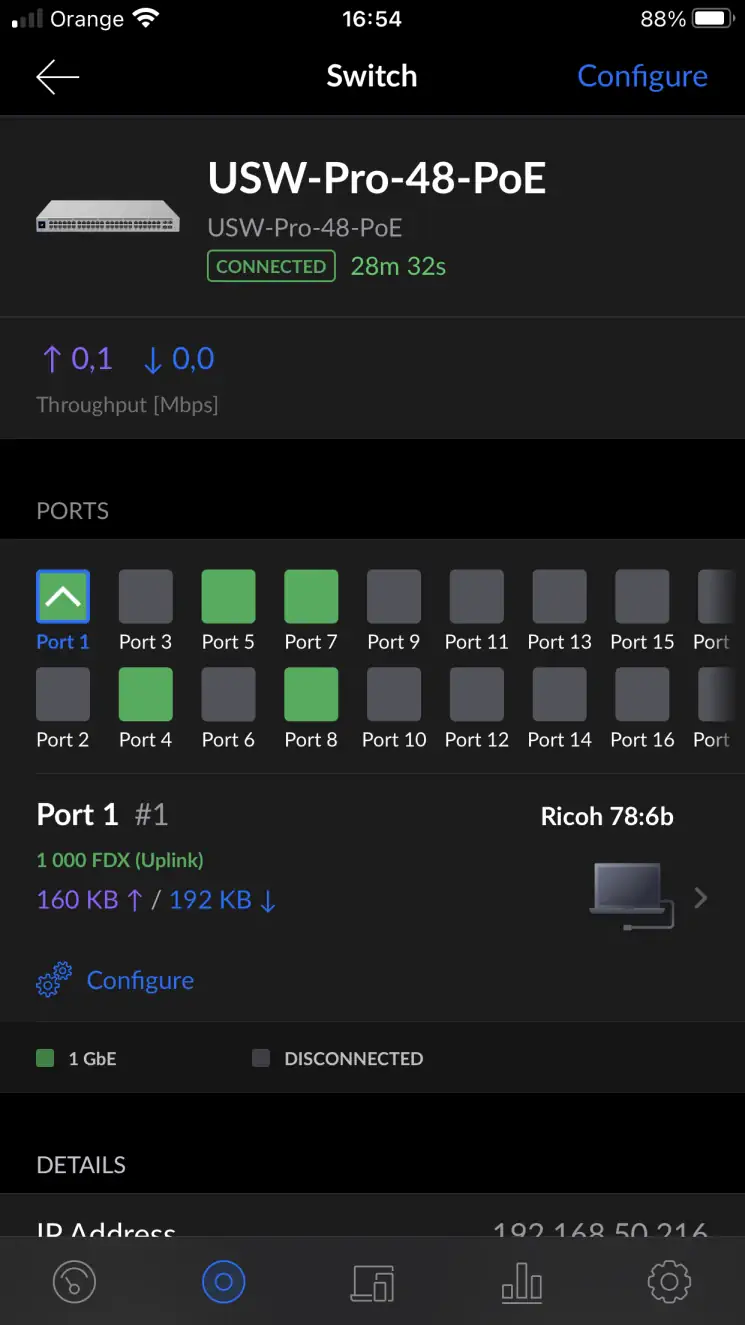Viewport: 745px width, 1325px height.
Task: Select Port 7 in the ports grid
Action: pos(311,597)
